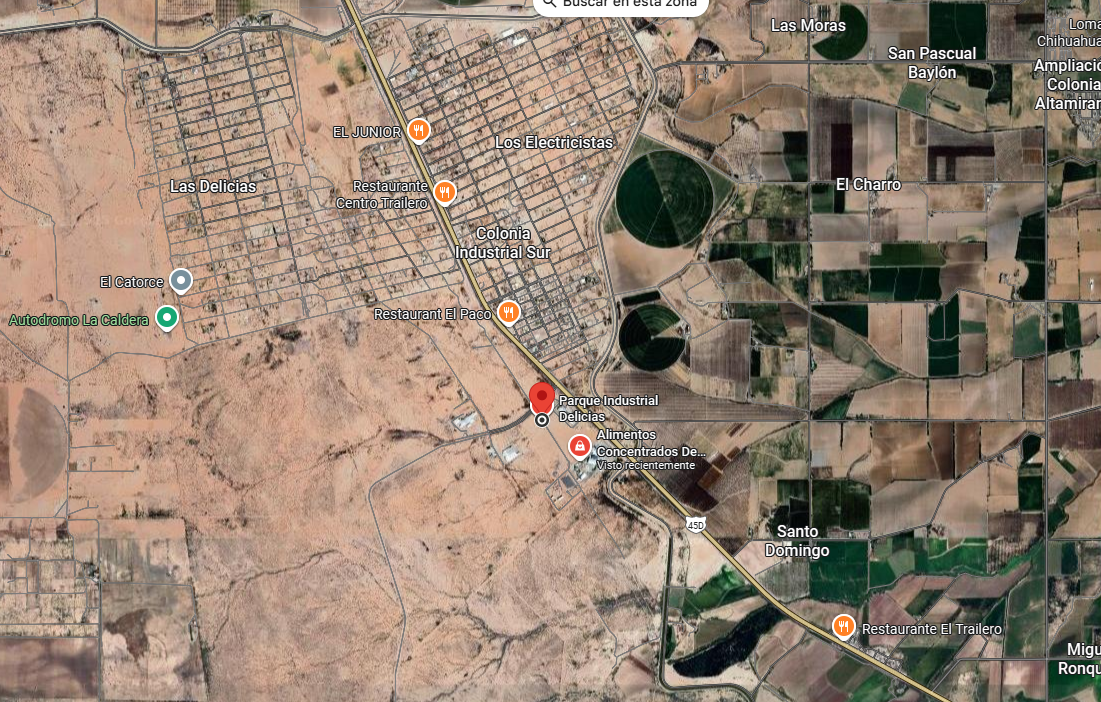Select the red Parque Industrial Delicias pin
1101x702 pixels.
click(541, 399)
